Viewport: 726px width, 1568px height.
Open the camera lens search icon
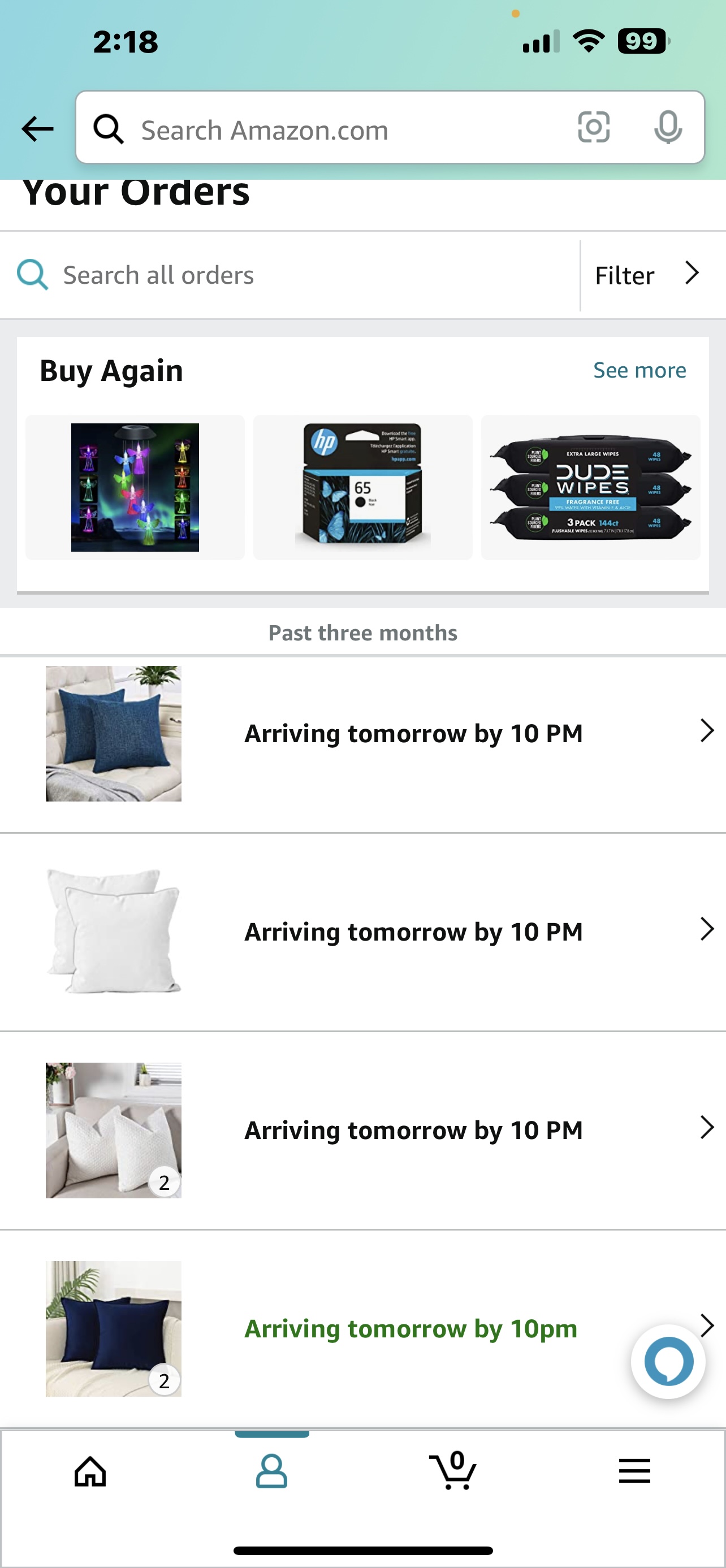click(593, 128)
